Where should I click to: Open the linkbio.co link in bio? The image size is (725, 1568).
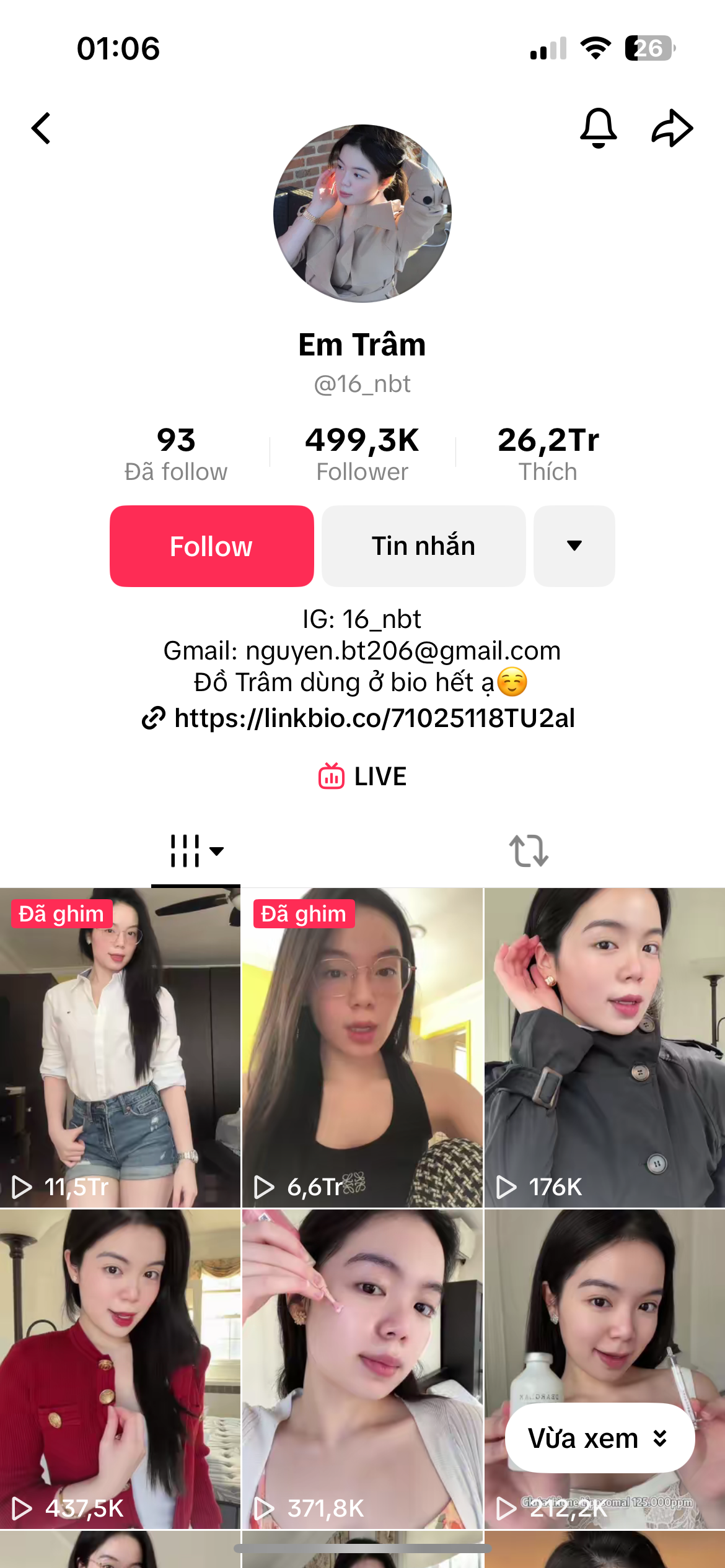pyautogui.click(x=374, y=718)
